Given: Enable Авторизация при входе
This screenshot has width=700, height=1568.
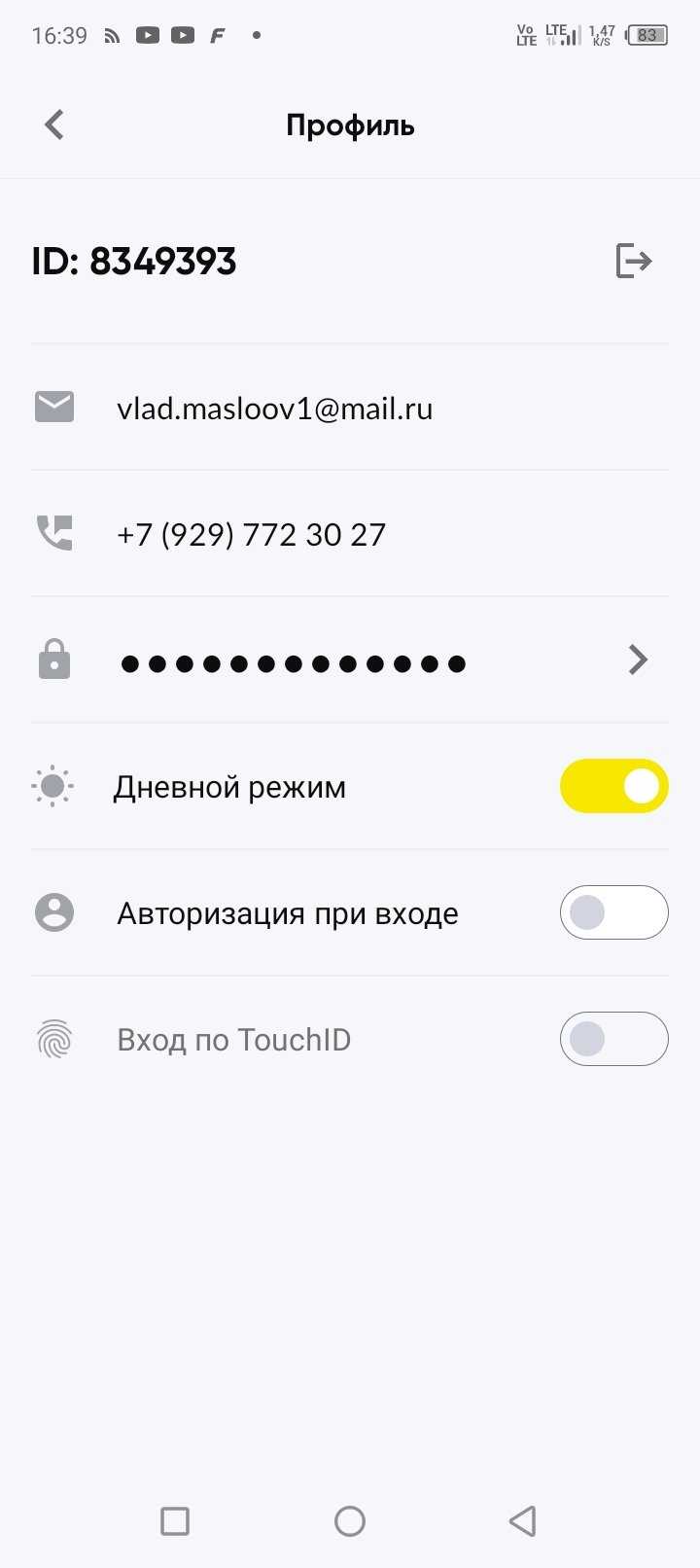Looking at the screenshot, I should point(613,912).
